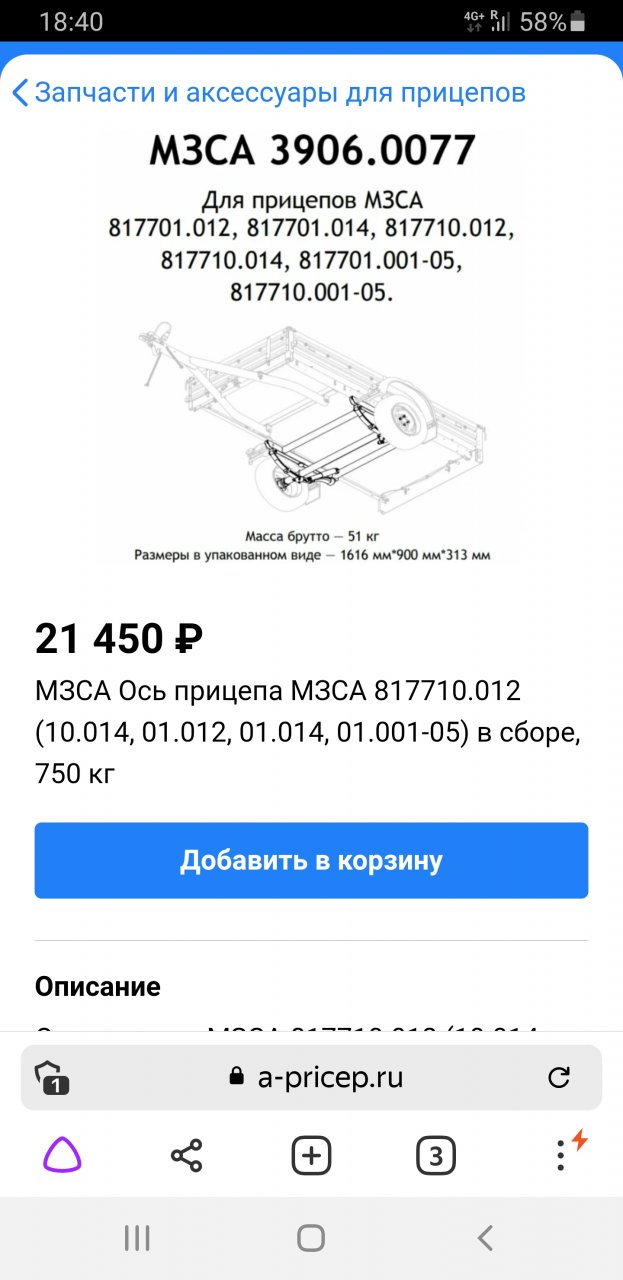This screenshot has height=1280, width=623.
Task: Open the МЗСА 3906.0077 product image
Action: (311, 345)
